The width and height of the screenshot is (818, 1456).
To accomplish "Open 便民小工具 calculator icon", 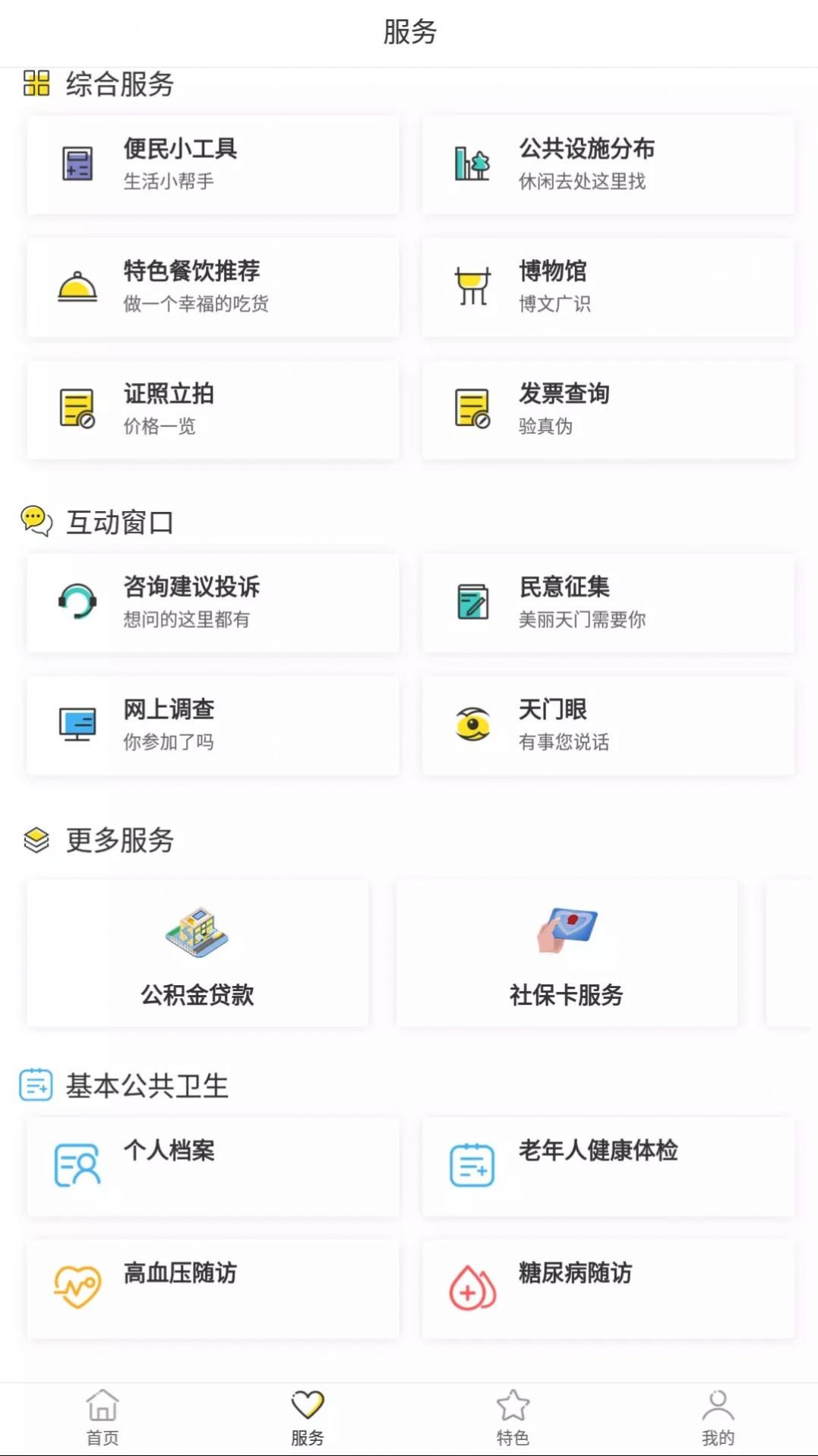I will coord(76,163).
